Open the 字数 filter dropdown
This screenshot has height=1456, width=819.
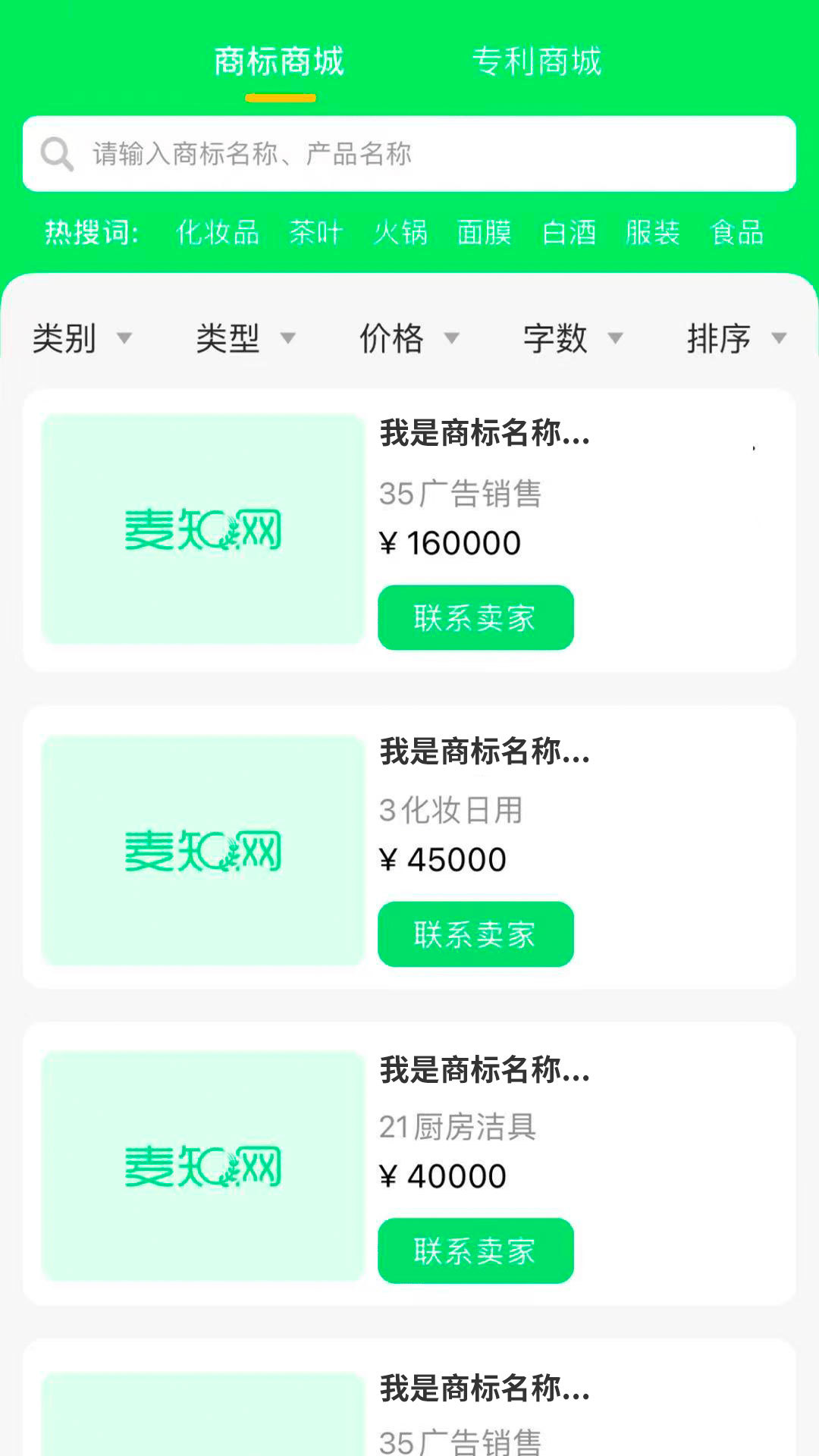pyautogui.click(x=573, y=338)
